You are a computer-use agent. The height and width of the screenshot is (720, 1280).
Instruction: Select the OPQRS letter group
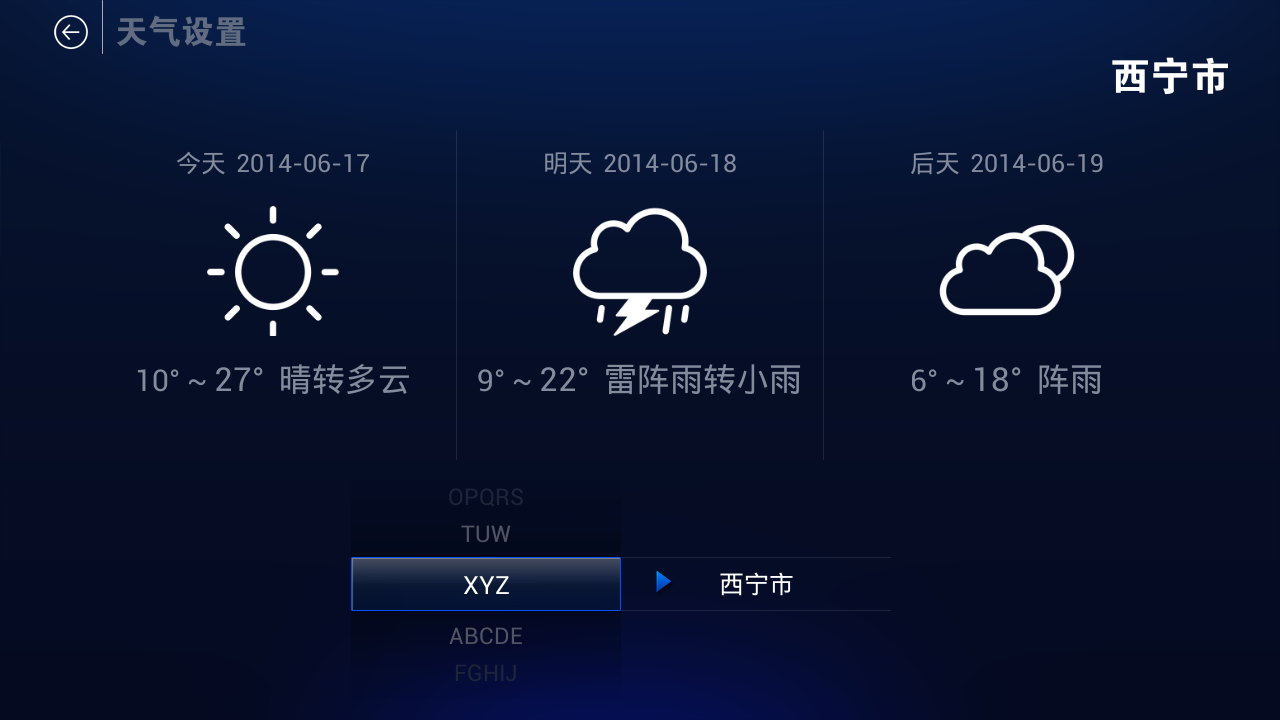point(486,497)
